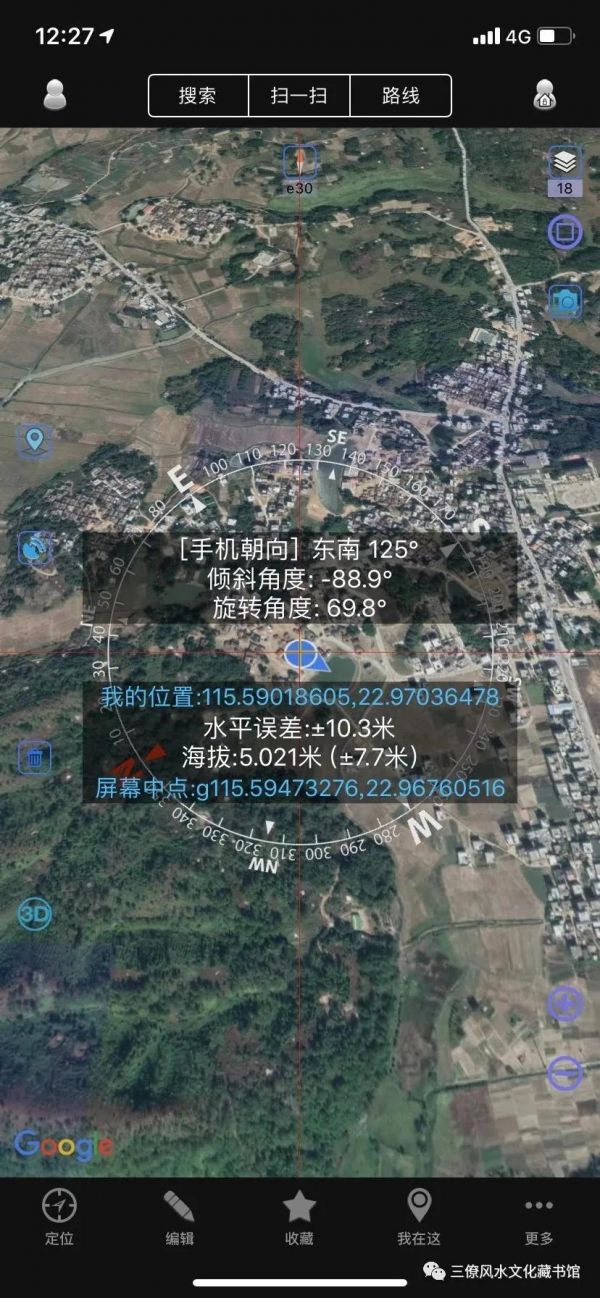
Task: Open the 编辑 edit tab
Action: [179, 1218]
